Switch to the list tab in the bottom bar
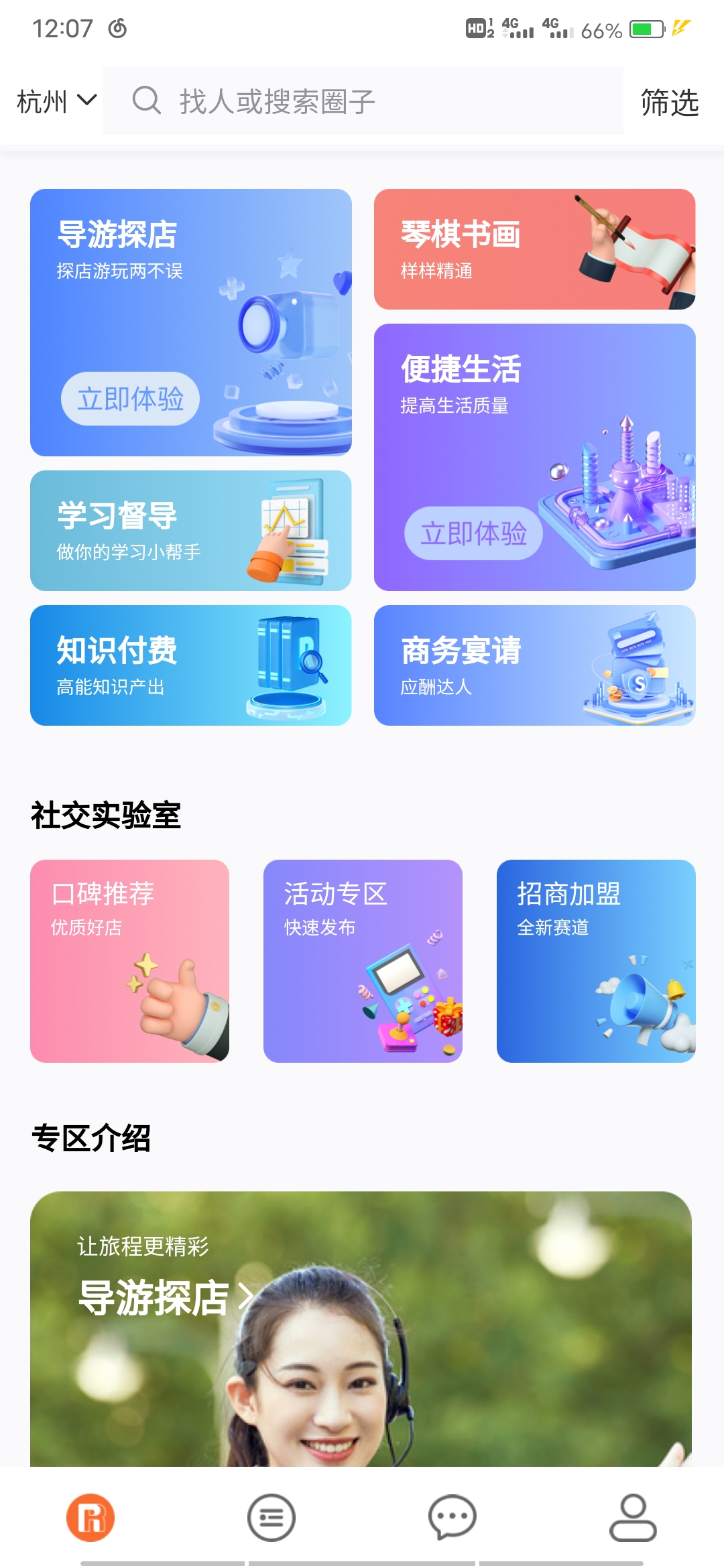This screenshot has width=724, height=1568. [x=271, y=1518]
